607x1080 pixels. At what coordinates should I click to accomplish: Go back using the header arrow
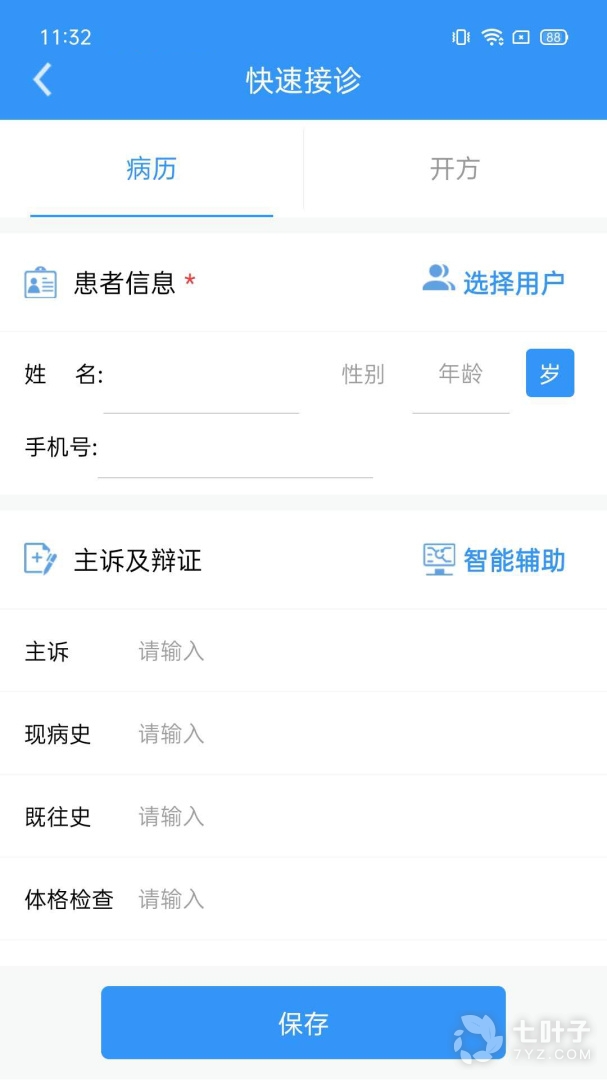42,80
